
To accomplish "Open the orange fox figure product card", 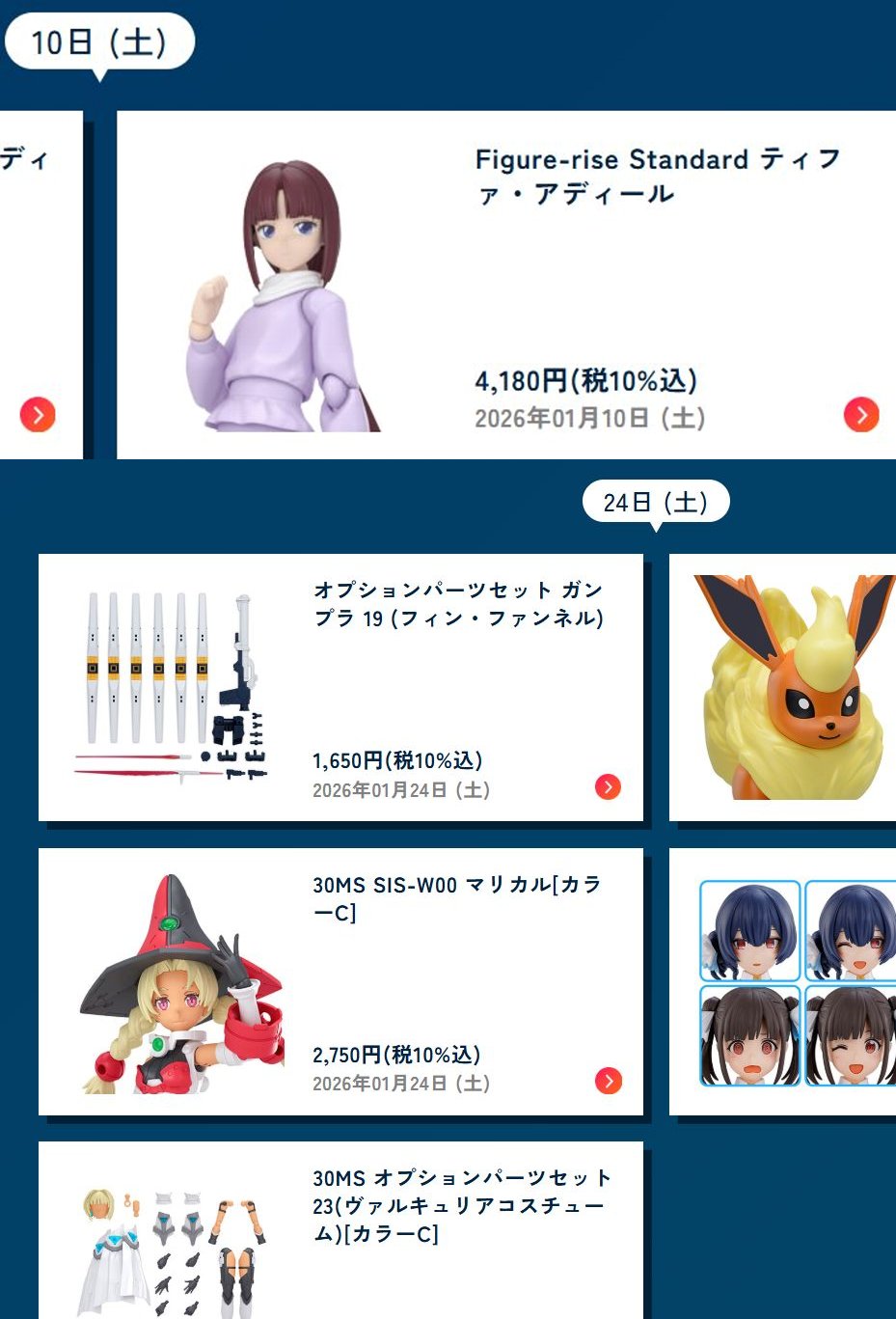I will click(782, 687).
